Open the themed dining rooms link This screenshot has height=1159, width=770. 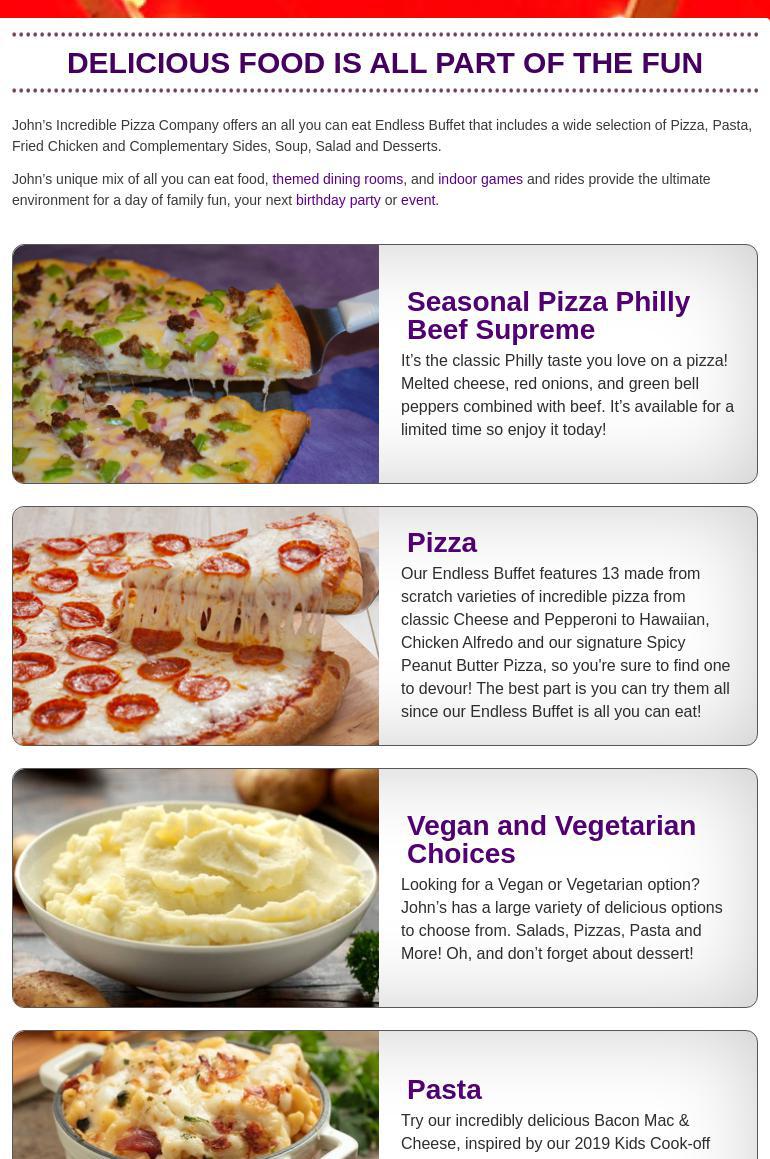(337, 179)
